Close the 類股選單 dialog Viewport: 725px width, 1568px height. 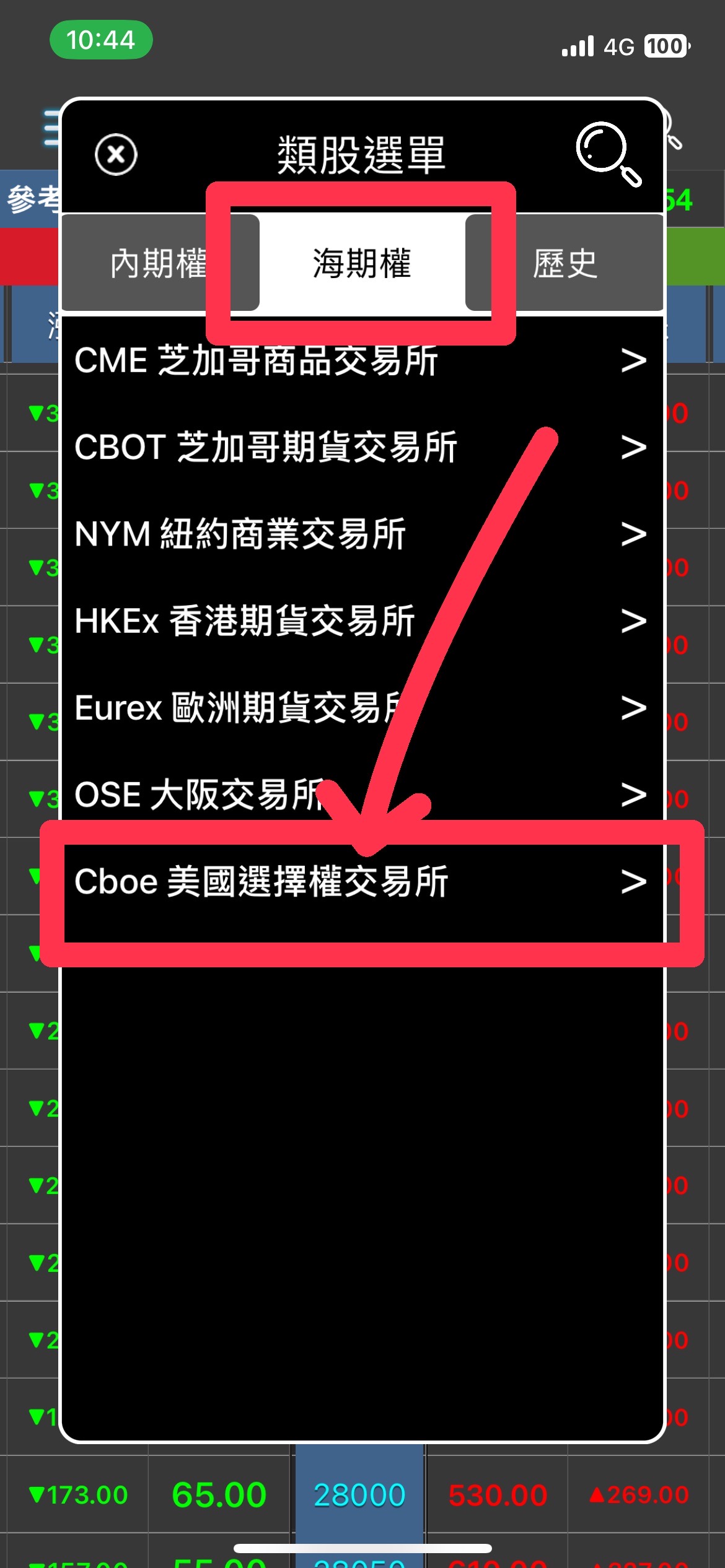click(x=116, y=154)
